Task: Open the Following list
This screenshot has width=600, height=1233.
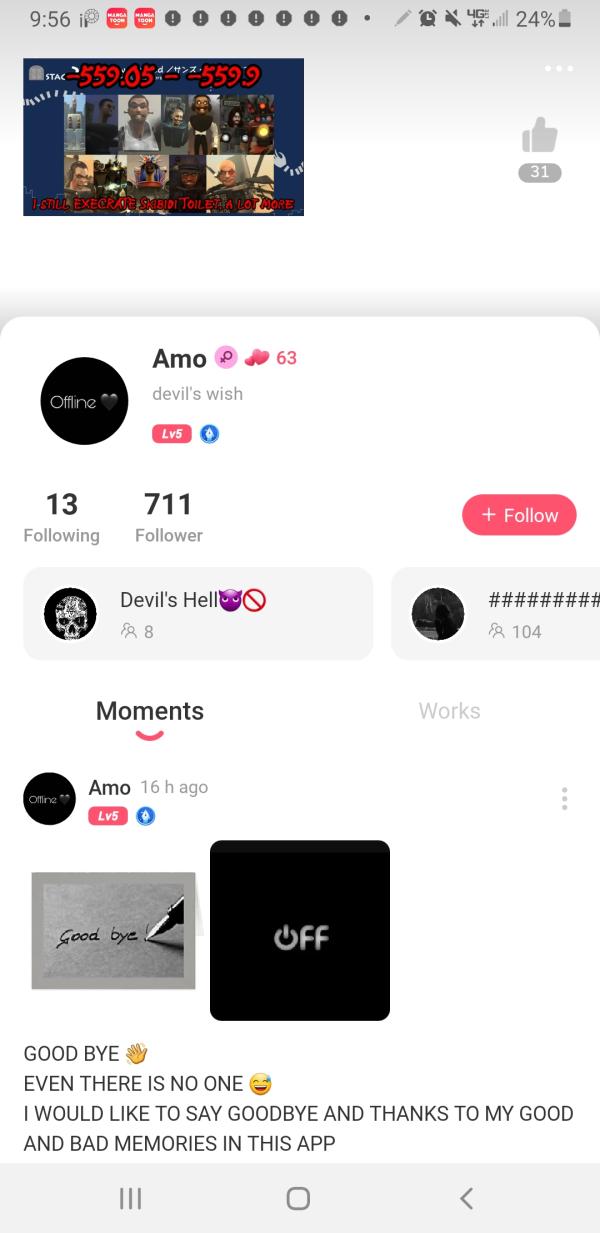Action: coord(61,517)
